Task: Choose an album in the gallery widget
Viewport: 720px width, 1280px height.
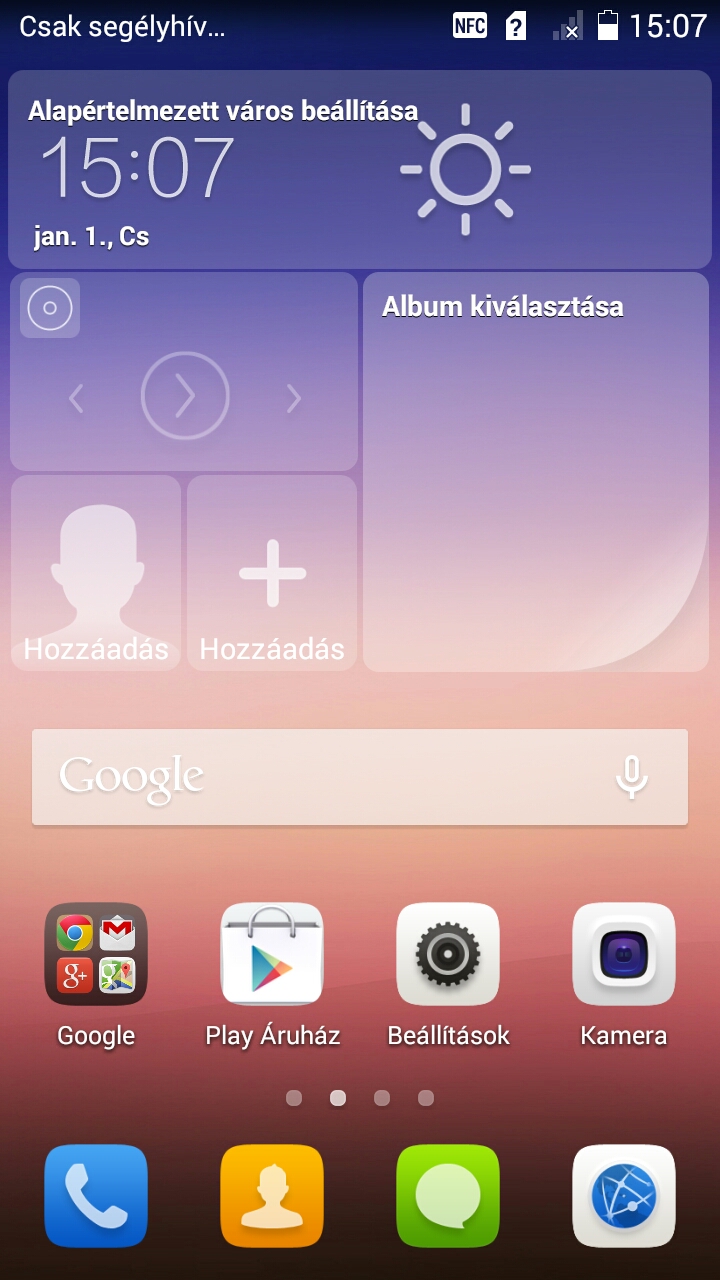Action: (536, 471)
